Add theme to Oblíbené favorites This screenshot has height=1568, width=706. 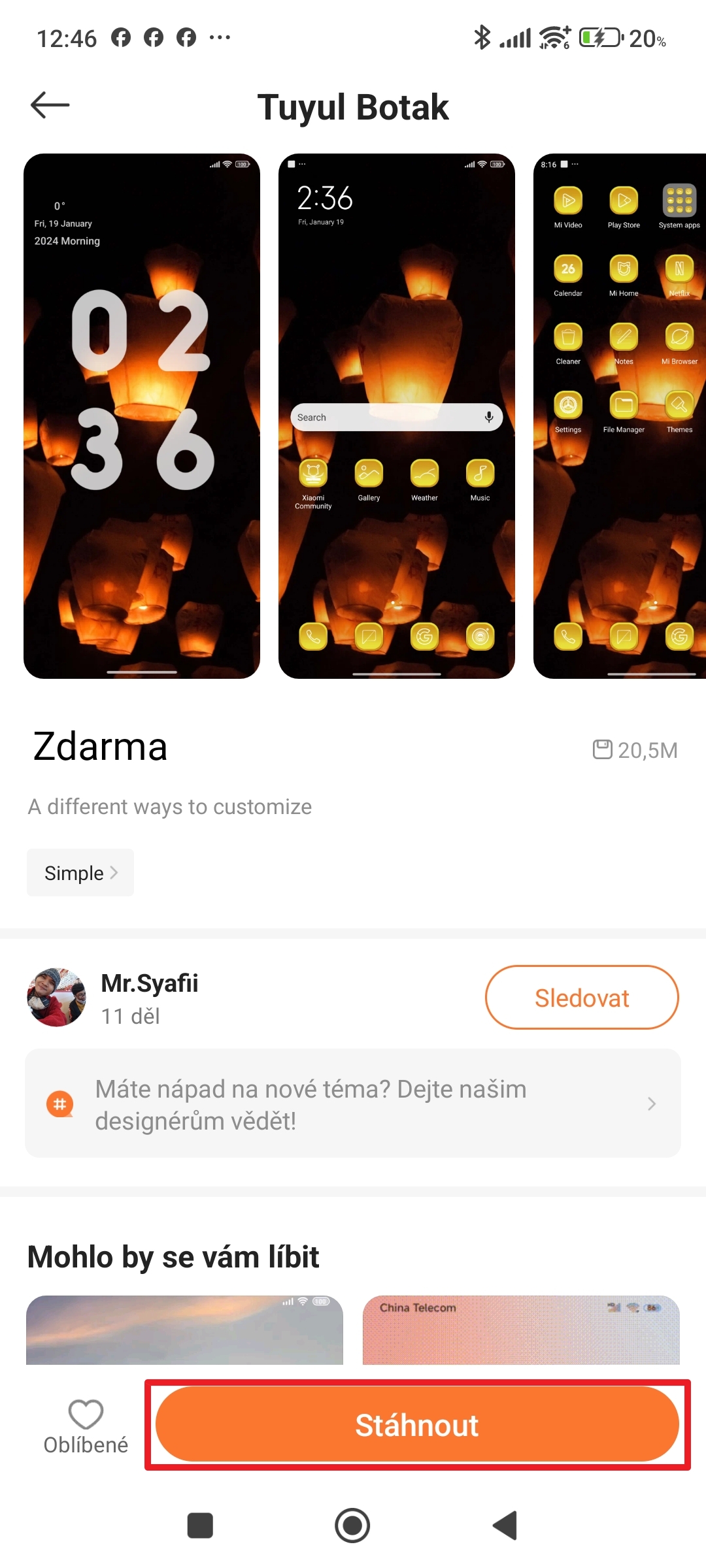86,1427
